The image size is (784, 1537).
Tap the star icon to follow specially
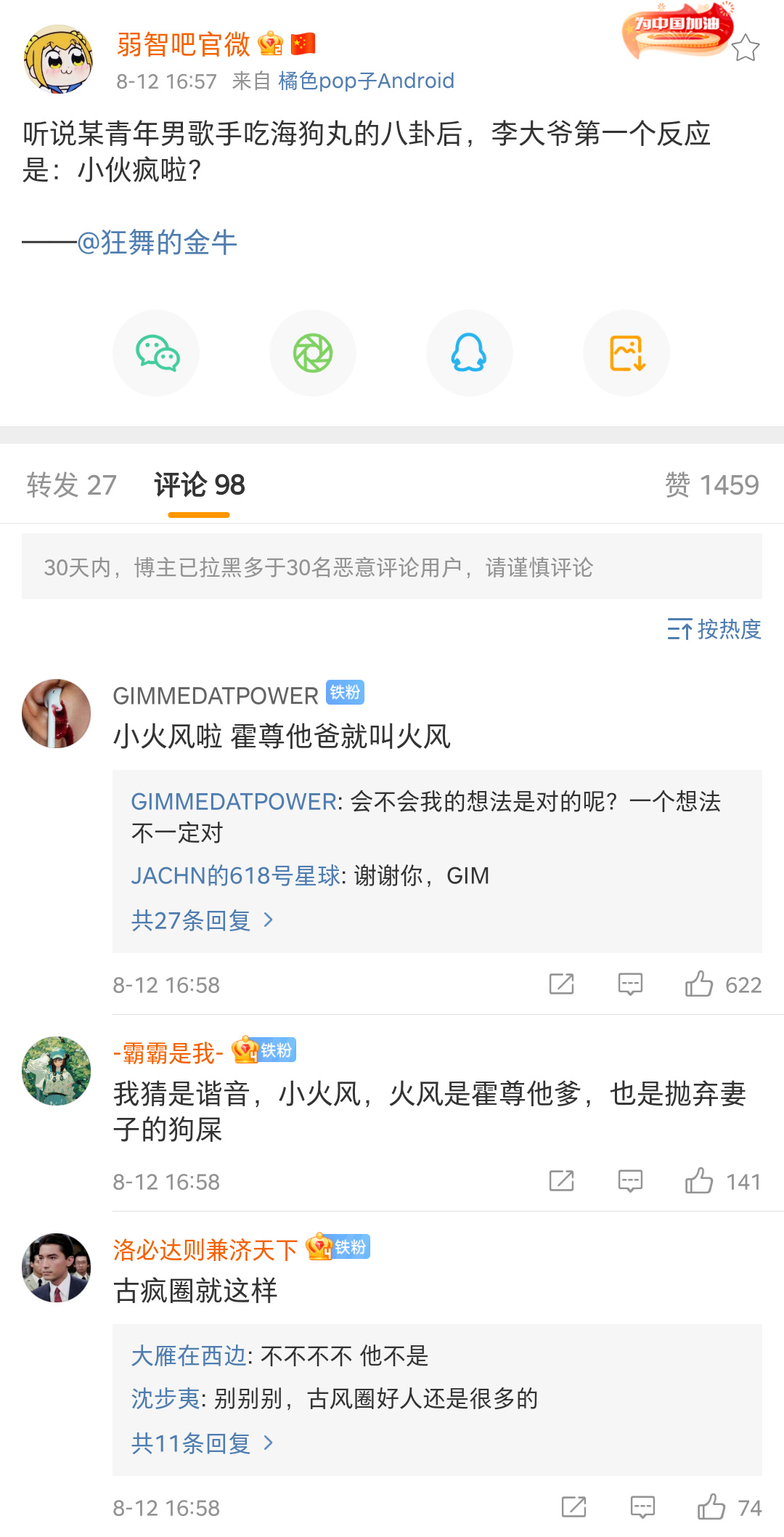(745, 49)
